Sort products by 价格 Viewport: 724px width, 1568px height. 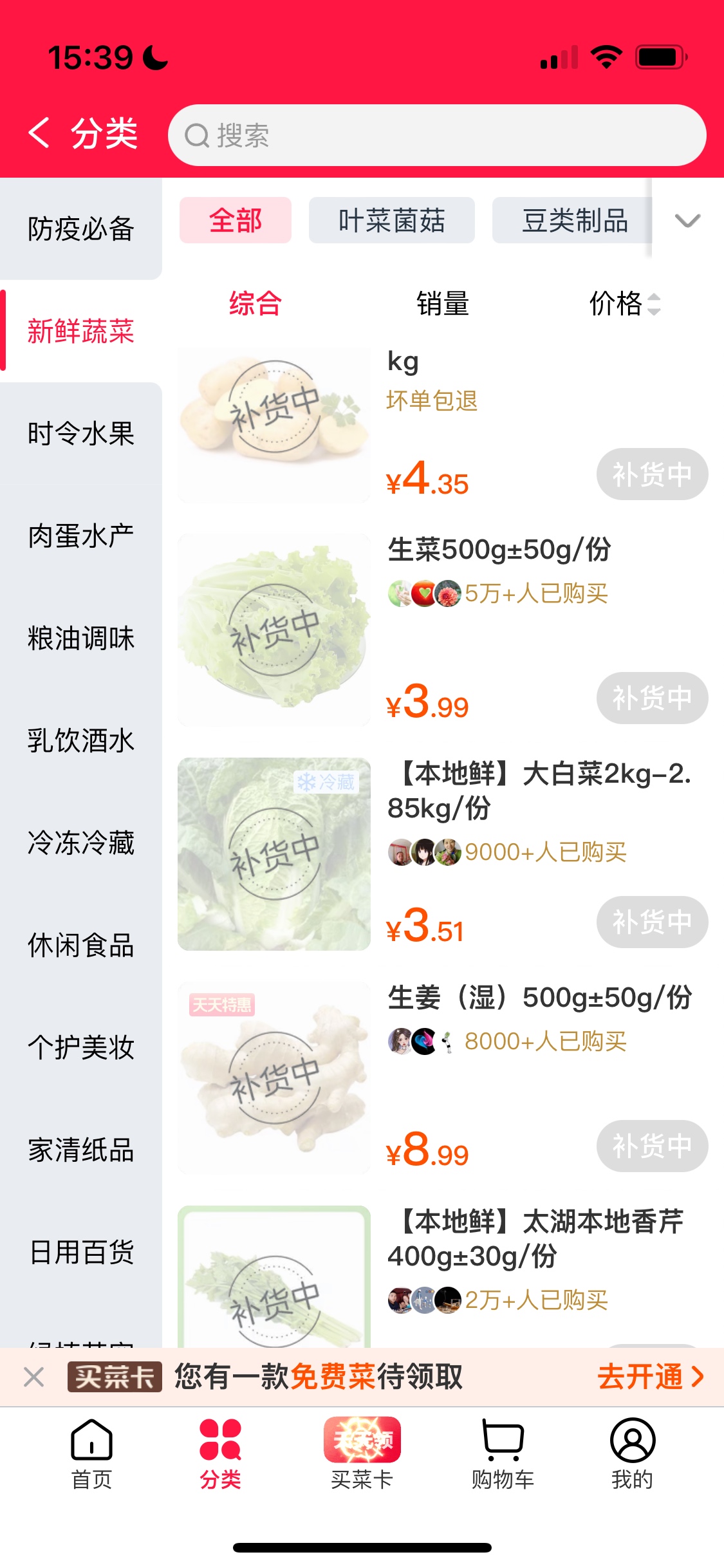click(x=624, y=303)
